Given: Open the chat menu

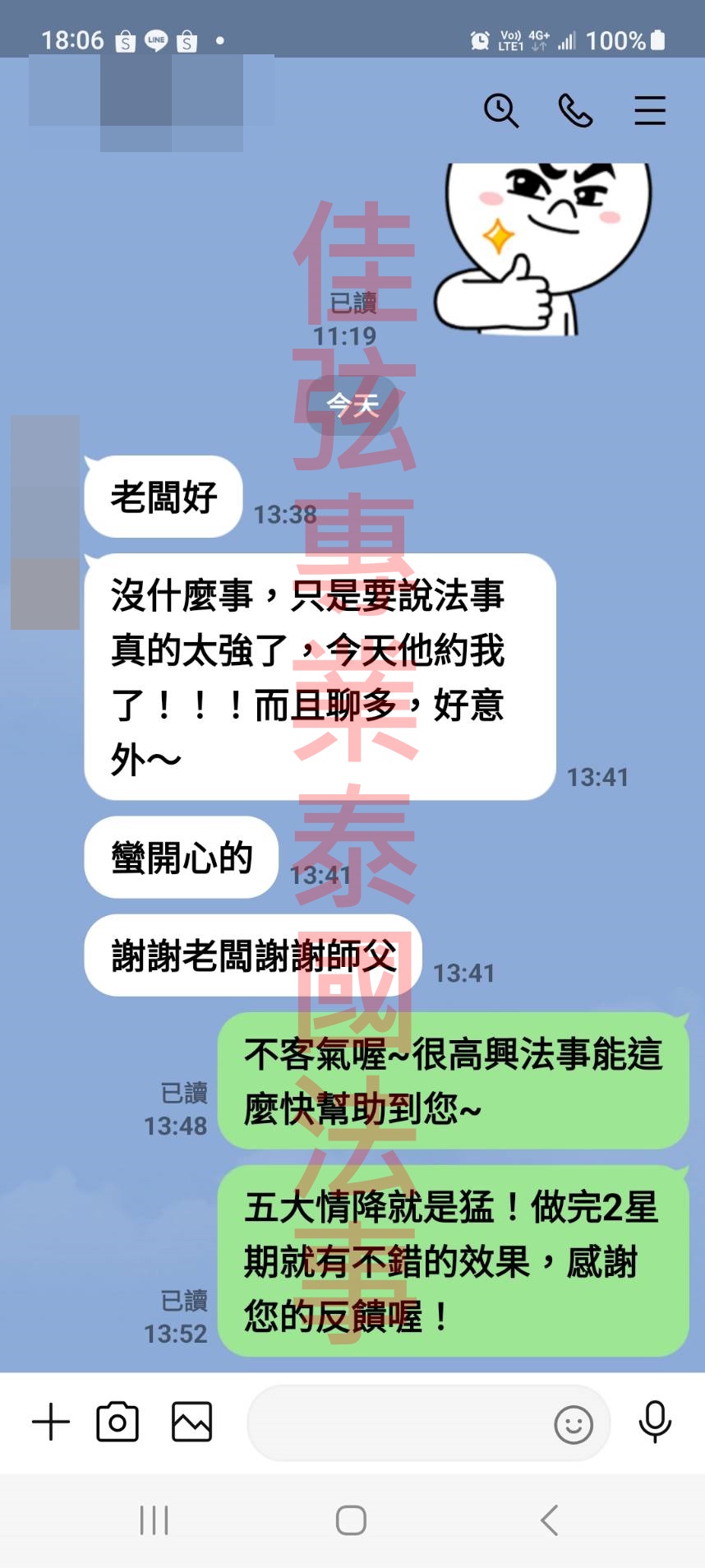Looking at the screenshot, I should pyautogui.click(x=649, y=110).
